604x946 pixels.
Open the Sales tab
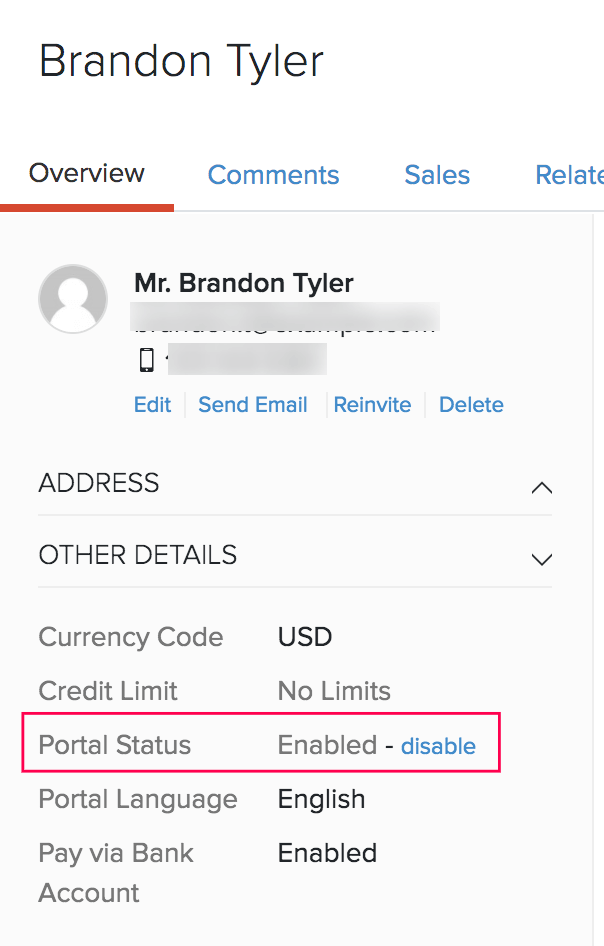tap(437, 175)
